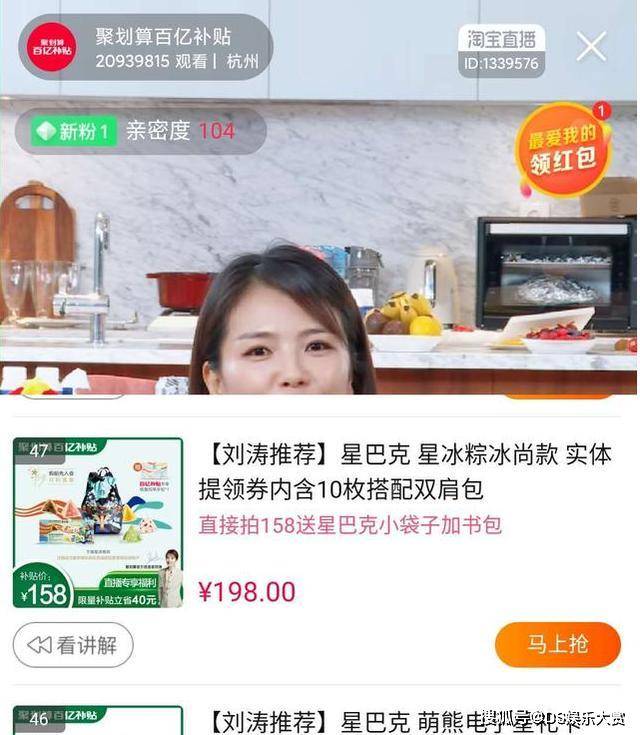
Task: Open the 新粉1 亲密度 badge
Action: (x=140, y=132)
